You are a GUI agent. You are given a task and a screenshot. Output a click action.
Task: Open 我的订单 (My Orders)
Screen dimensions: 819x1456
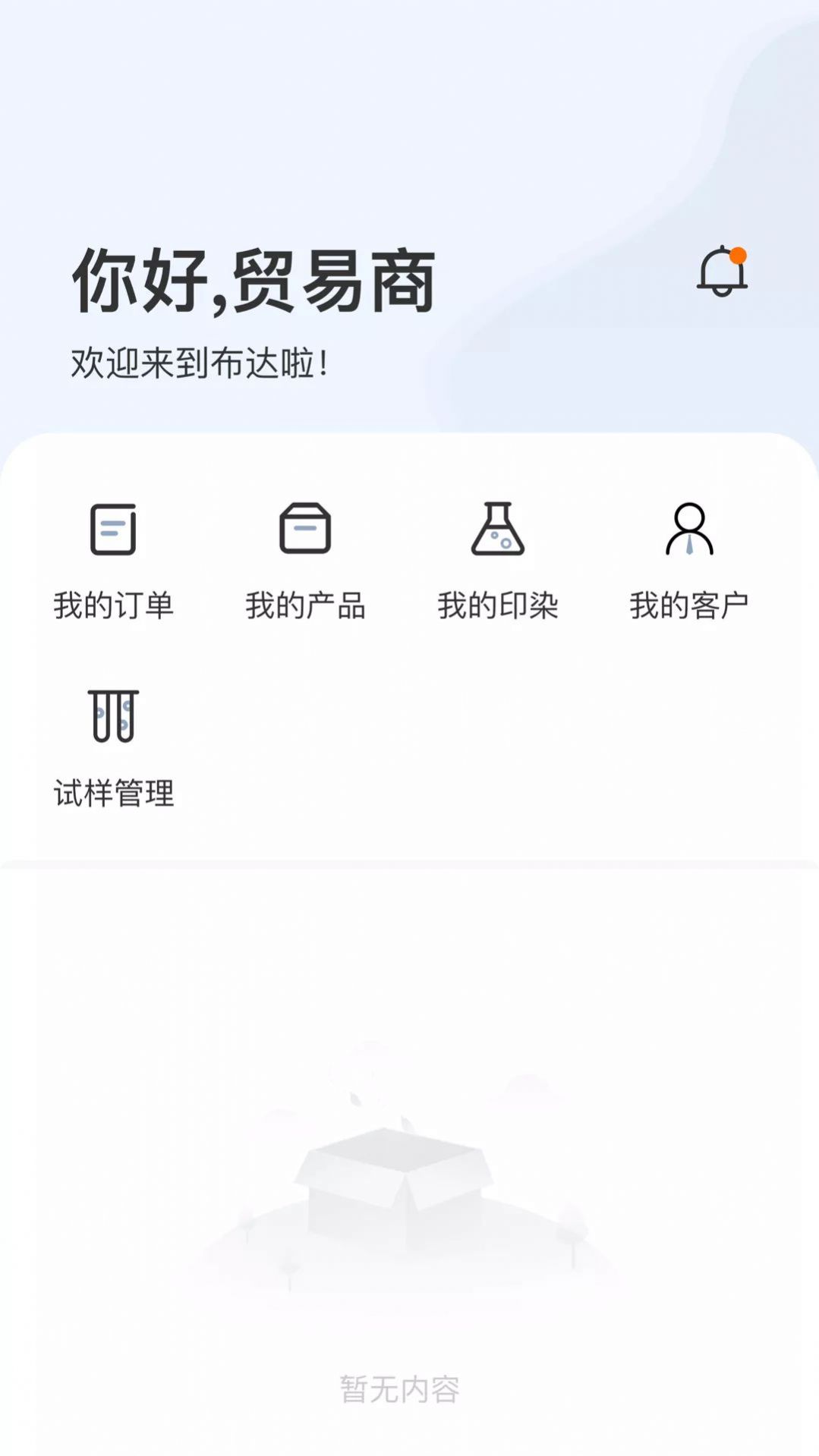tap(113, 562)
